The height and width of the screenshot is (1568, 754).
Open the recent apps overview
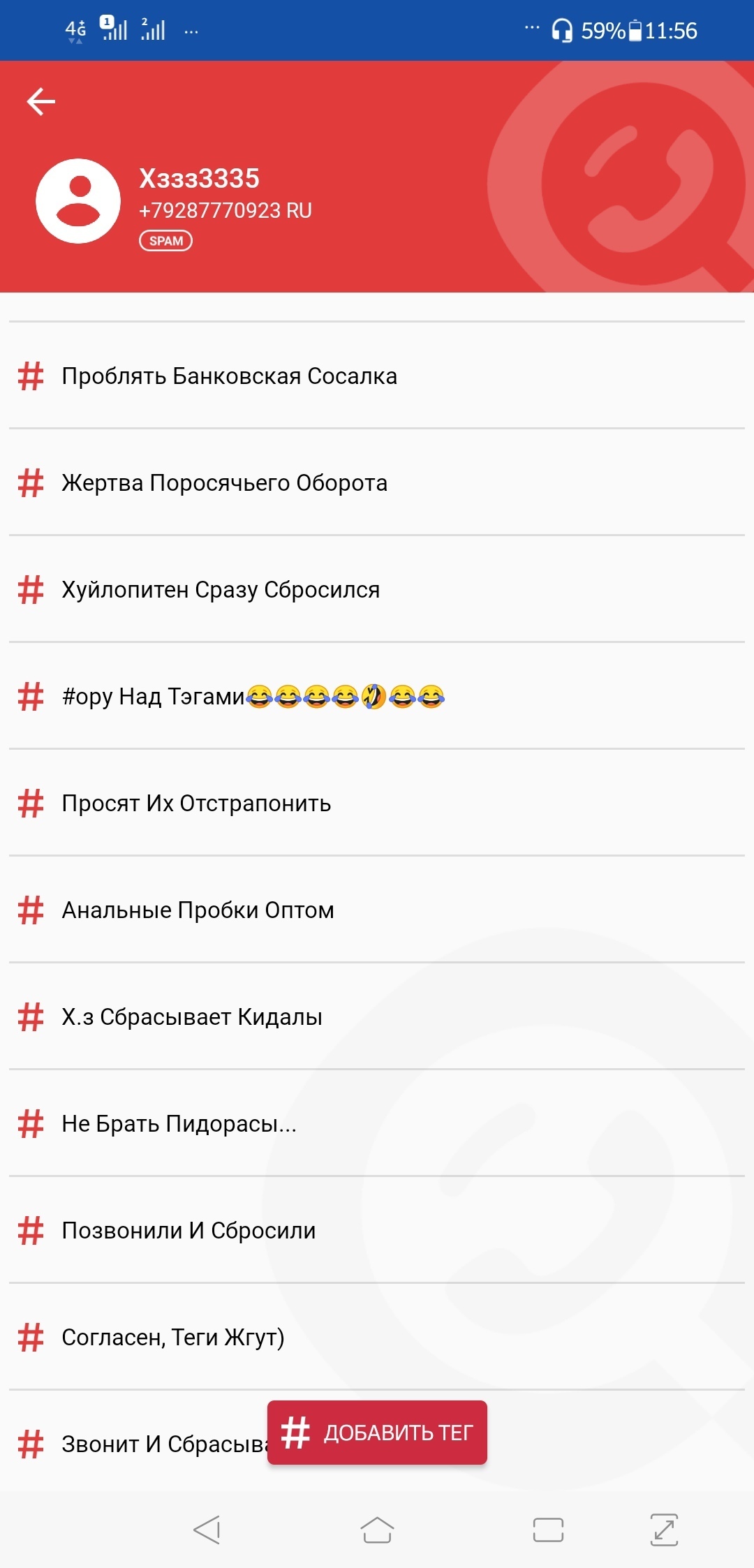point(548,1530)
